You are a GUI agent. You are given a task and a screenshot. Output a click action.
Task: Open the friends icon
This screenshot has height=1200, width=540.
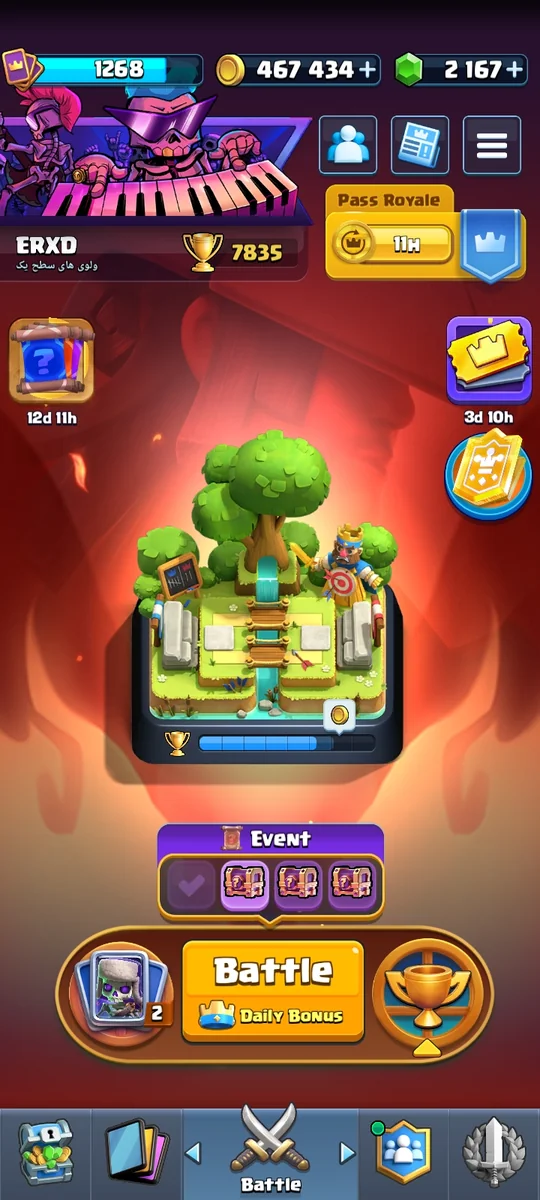coord(348,146)
